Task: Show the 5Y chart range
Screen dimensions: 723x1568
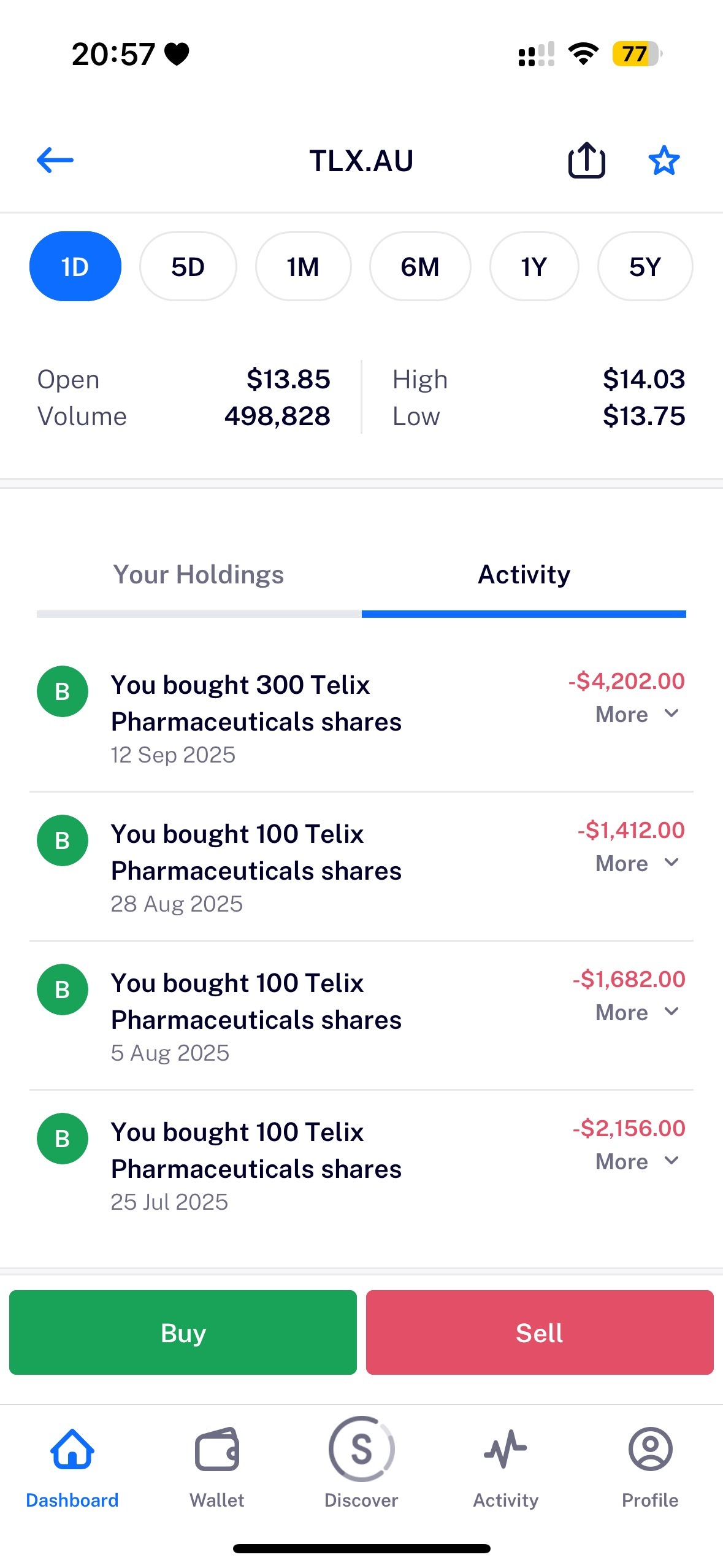Action: [x=645, y=266]
